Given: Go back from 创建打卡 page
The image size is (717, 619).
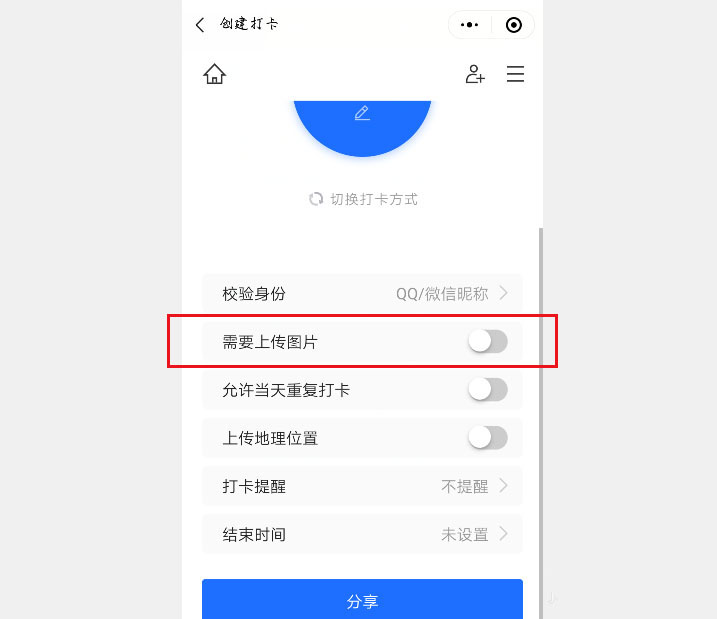Looking at the screenshot, I should [x=200, y=25].
